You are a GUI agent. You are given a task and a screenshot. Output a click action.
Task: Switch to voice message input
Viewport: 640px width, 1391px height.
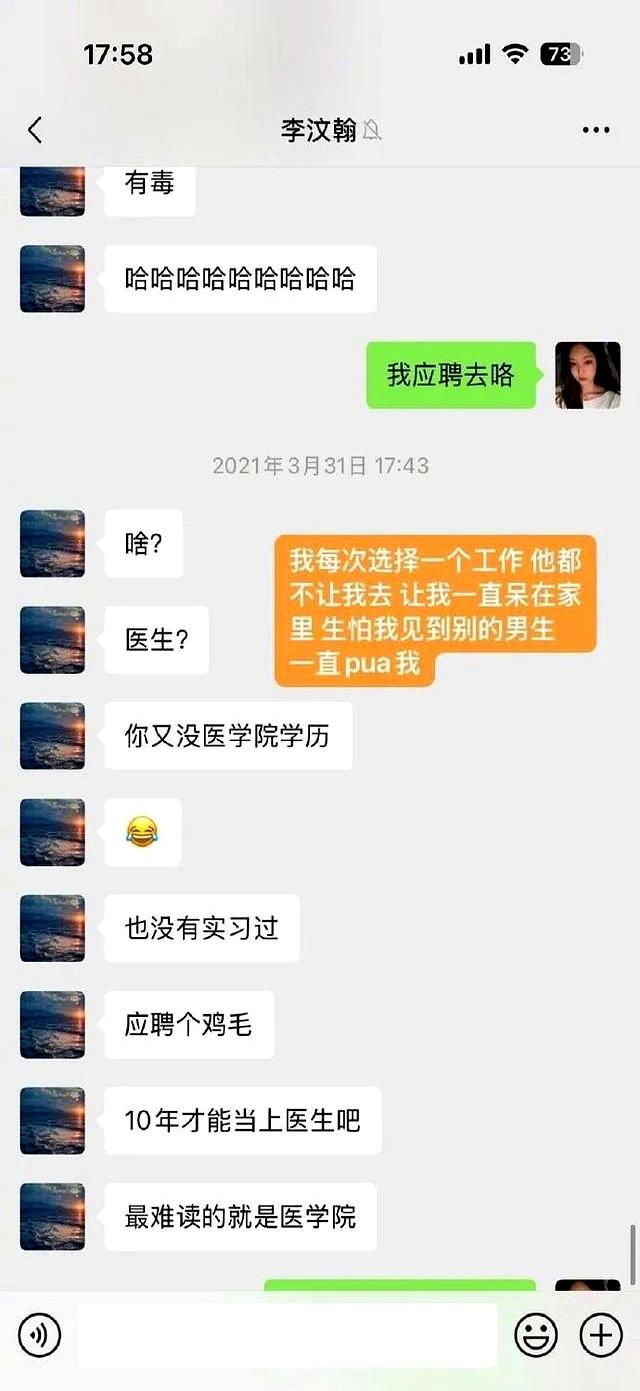[40, 1335]
